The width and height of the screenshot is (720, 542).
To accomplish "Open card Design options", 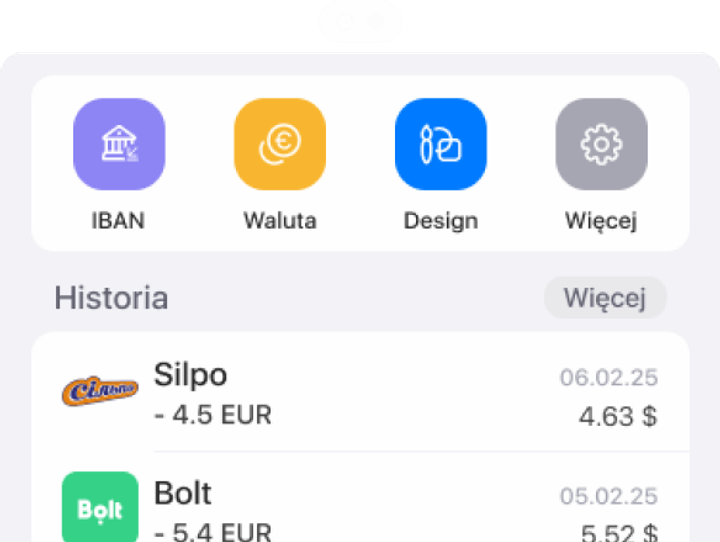I will pyautogui.click(x=441, y=145).
